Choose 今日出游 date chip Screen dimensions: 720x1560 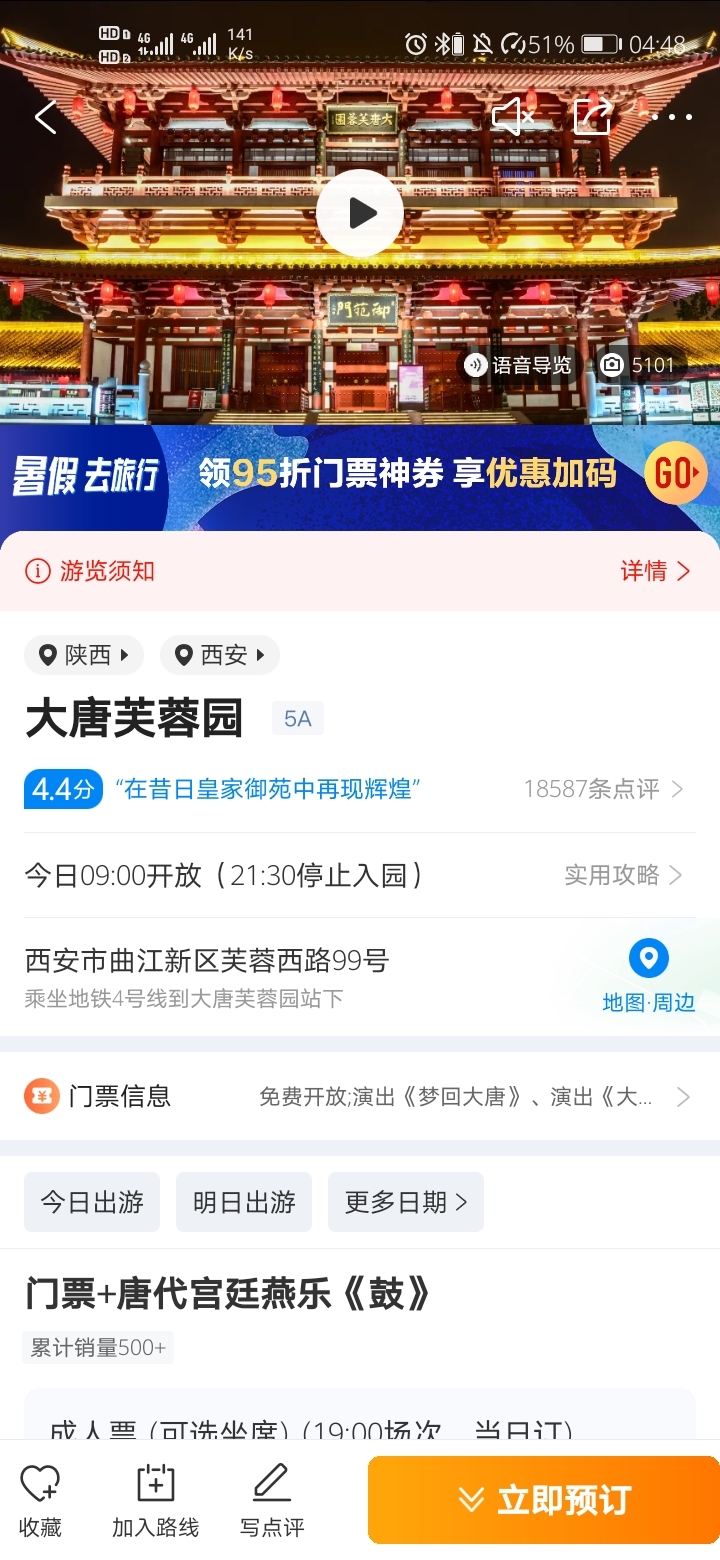coord(92,1202)
